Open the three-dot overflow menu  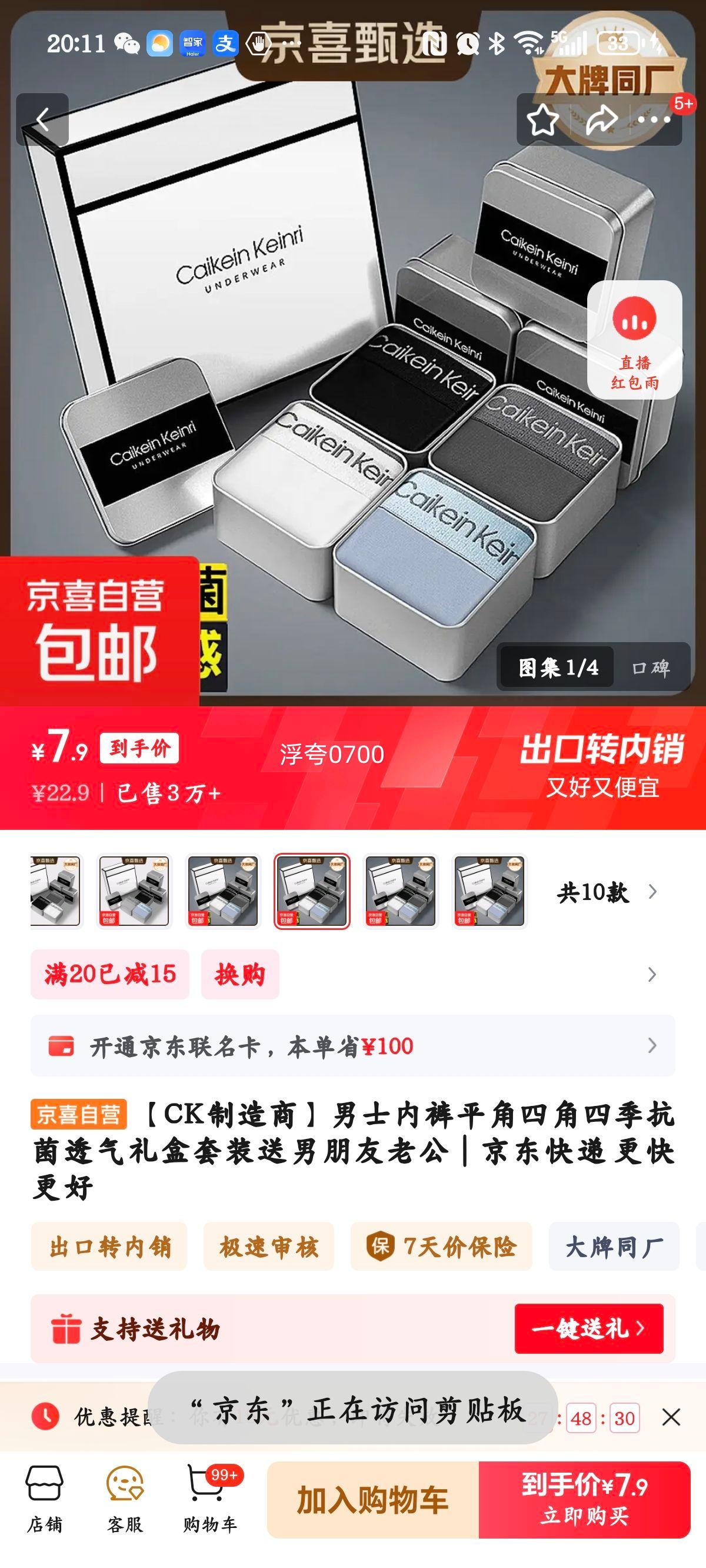click(654, 120)
